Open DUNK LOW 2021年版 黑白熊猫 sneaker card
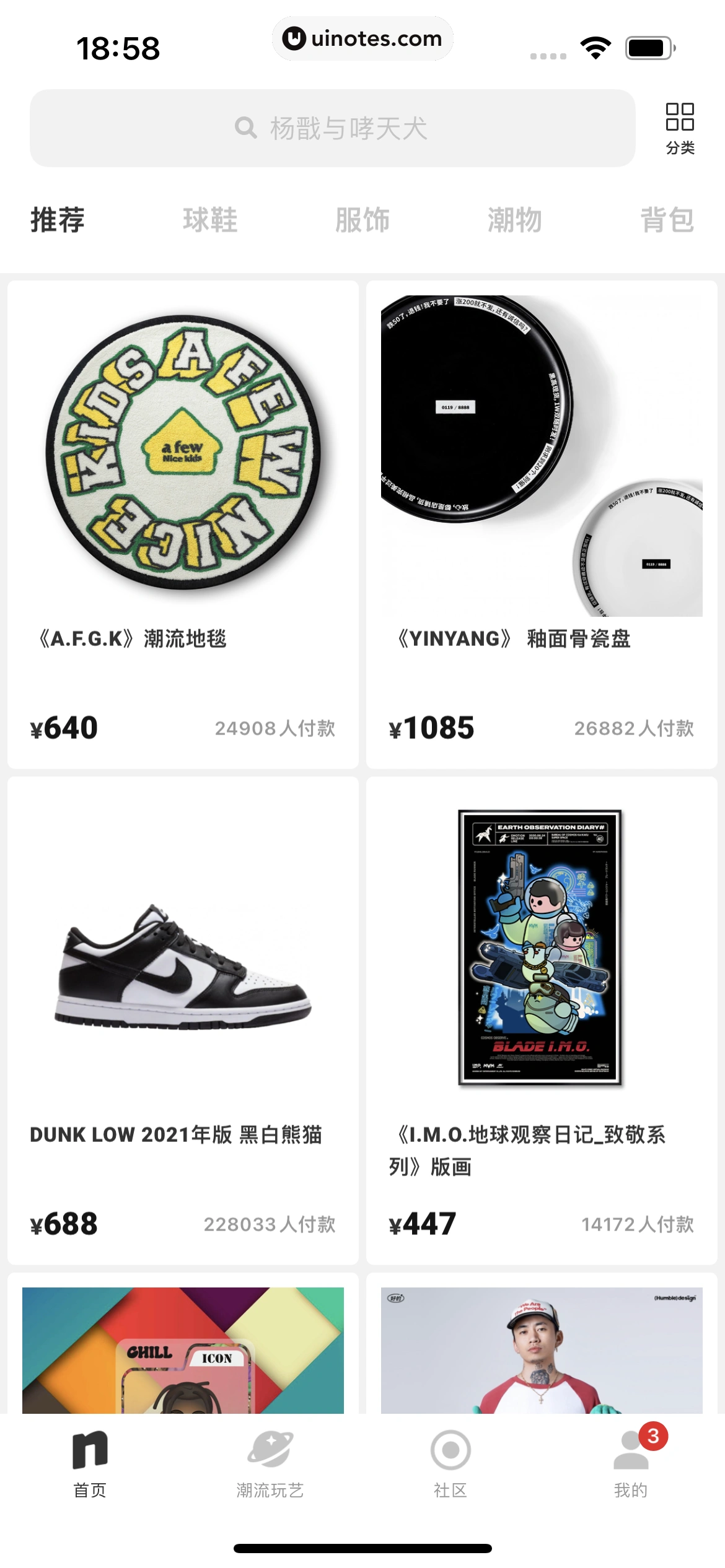This screenshot has height=1568, width=725. tap(183, 1020)
